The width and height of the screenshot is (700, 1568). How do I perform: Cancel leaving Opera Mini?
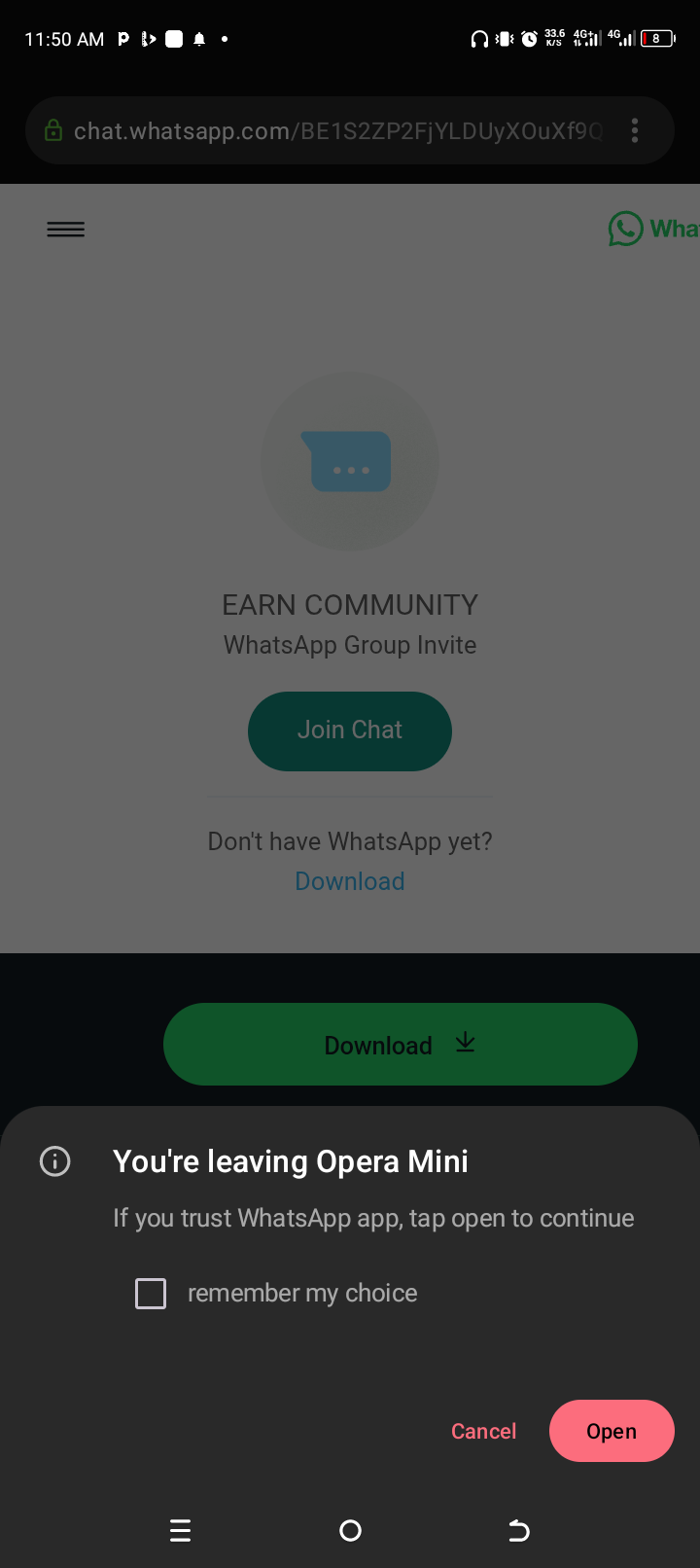(483, 1431)
